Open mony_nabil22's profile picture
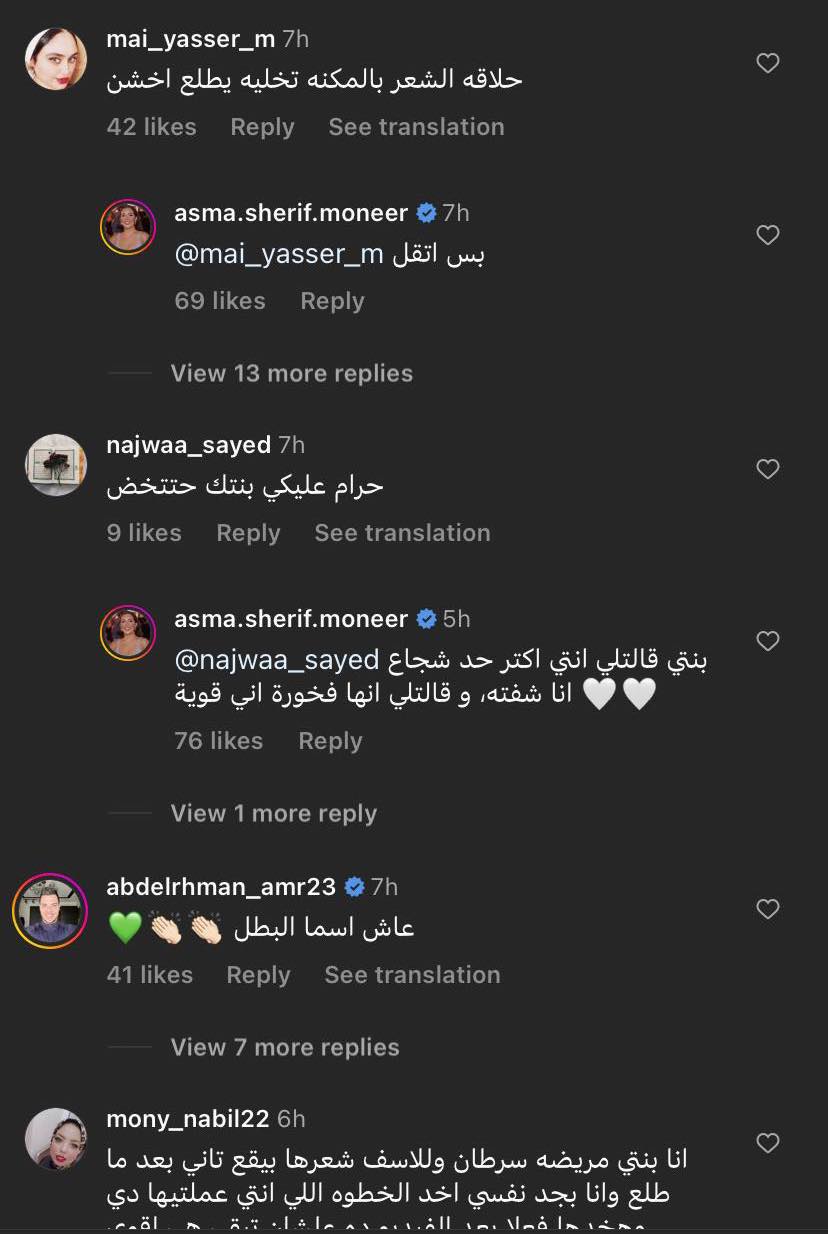Image resolution: width=828 pixels, height=1234 pixels. [x=55, y=1139]
